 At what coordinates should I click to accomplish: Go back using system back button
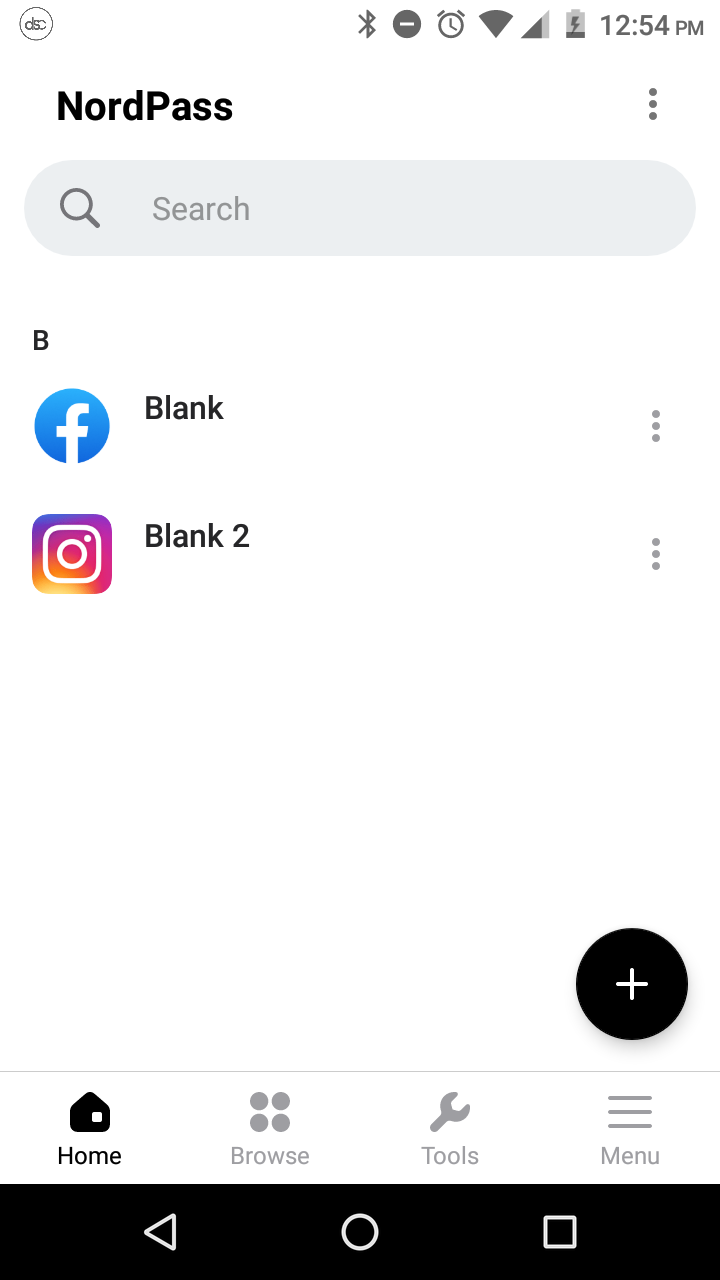click(161, 1232)
